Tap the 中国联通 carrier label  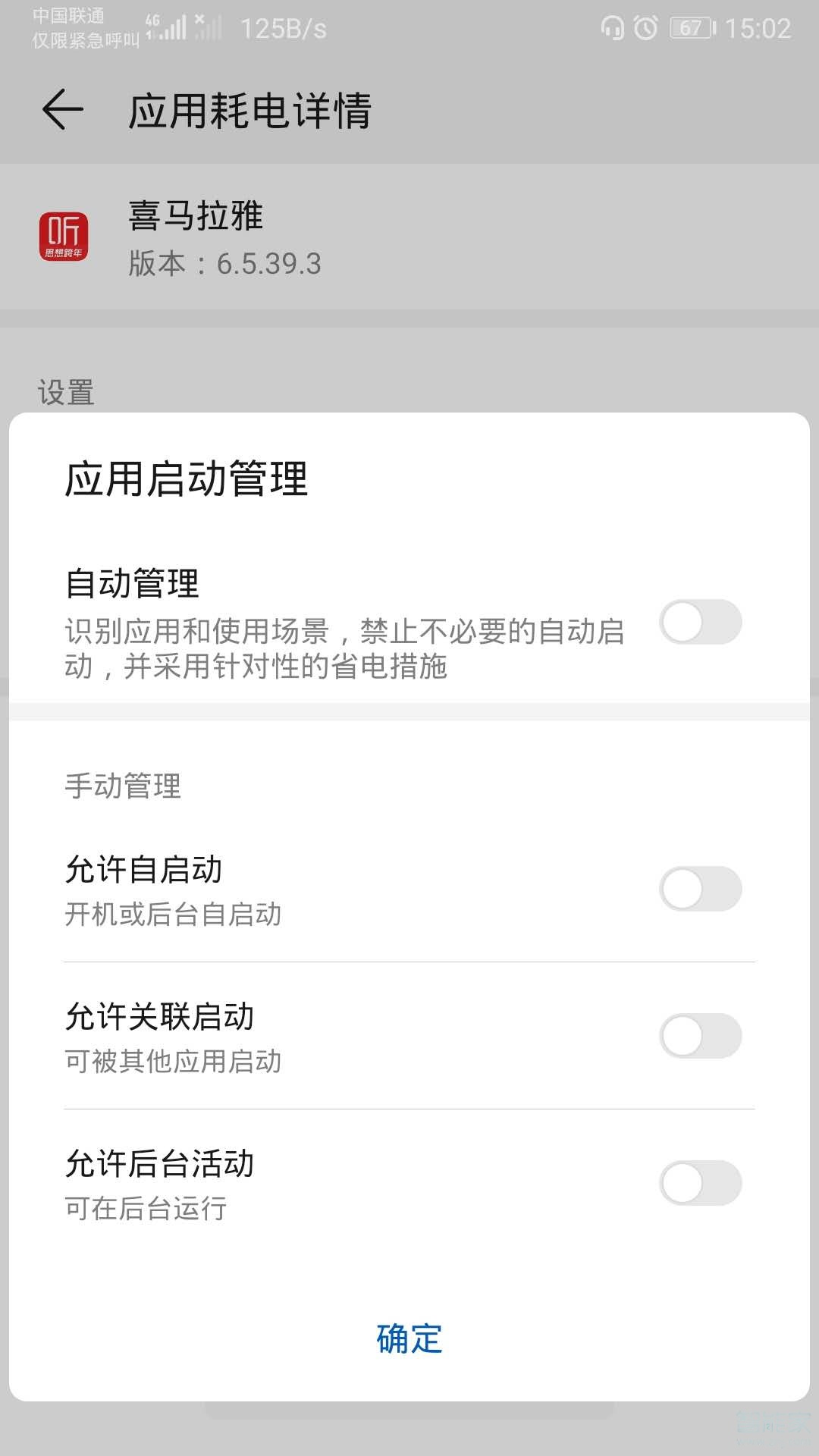tap(68, 14)
